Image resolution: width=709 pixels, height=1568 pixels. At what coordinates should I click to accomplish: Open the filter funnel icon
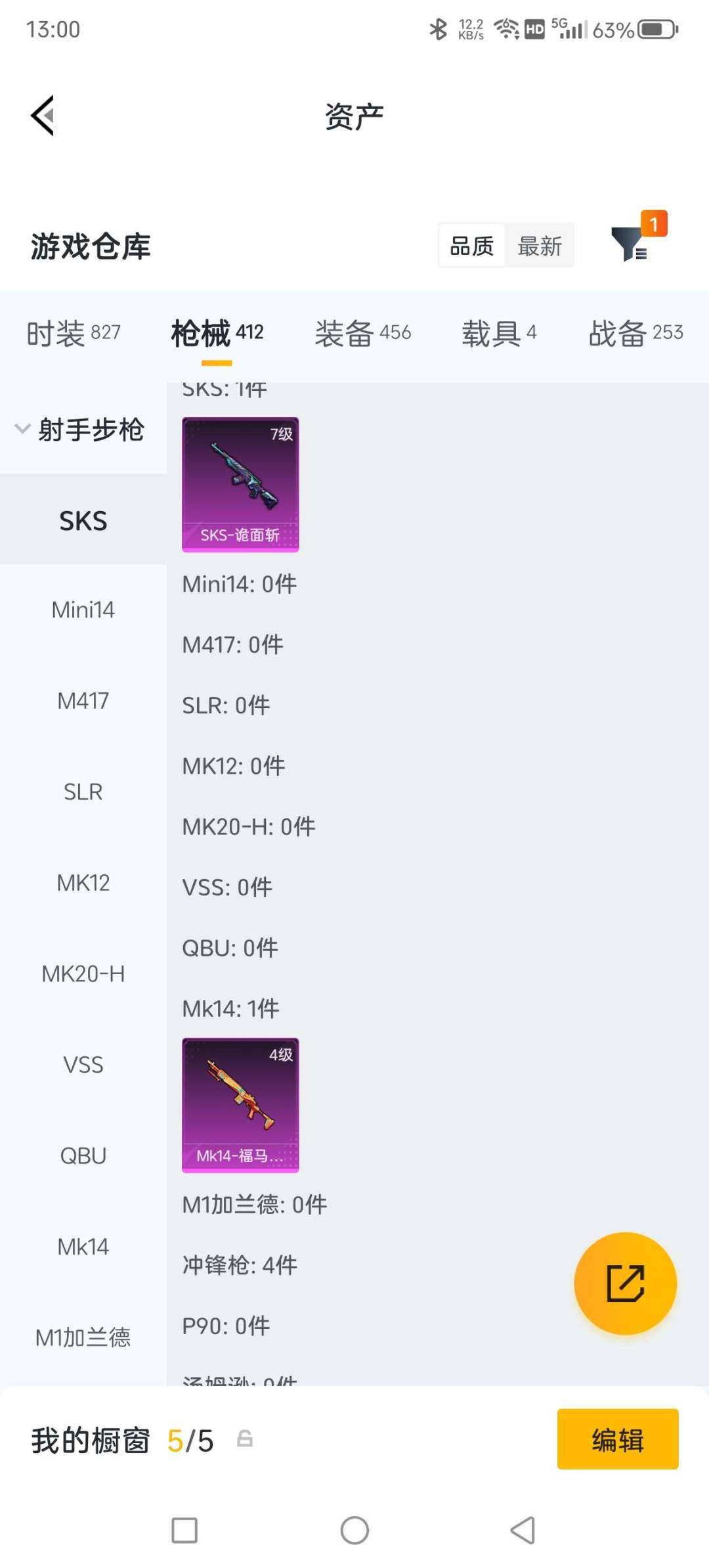pos(629,244)
